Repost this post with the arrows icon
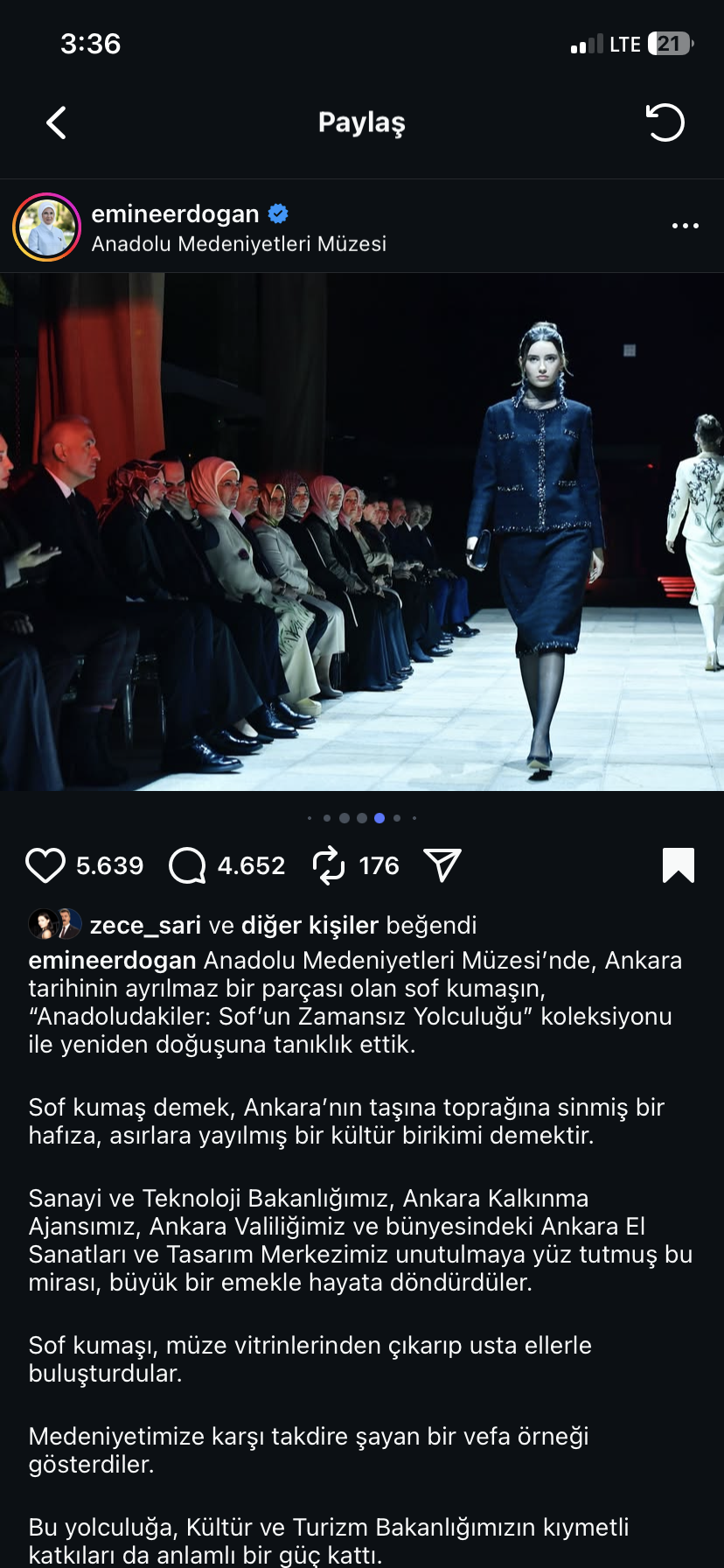Image resolution: width=724 pixels, height=1568 pixels. (x=329, y=865)
